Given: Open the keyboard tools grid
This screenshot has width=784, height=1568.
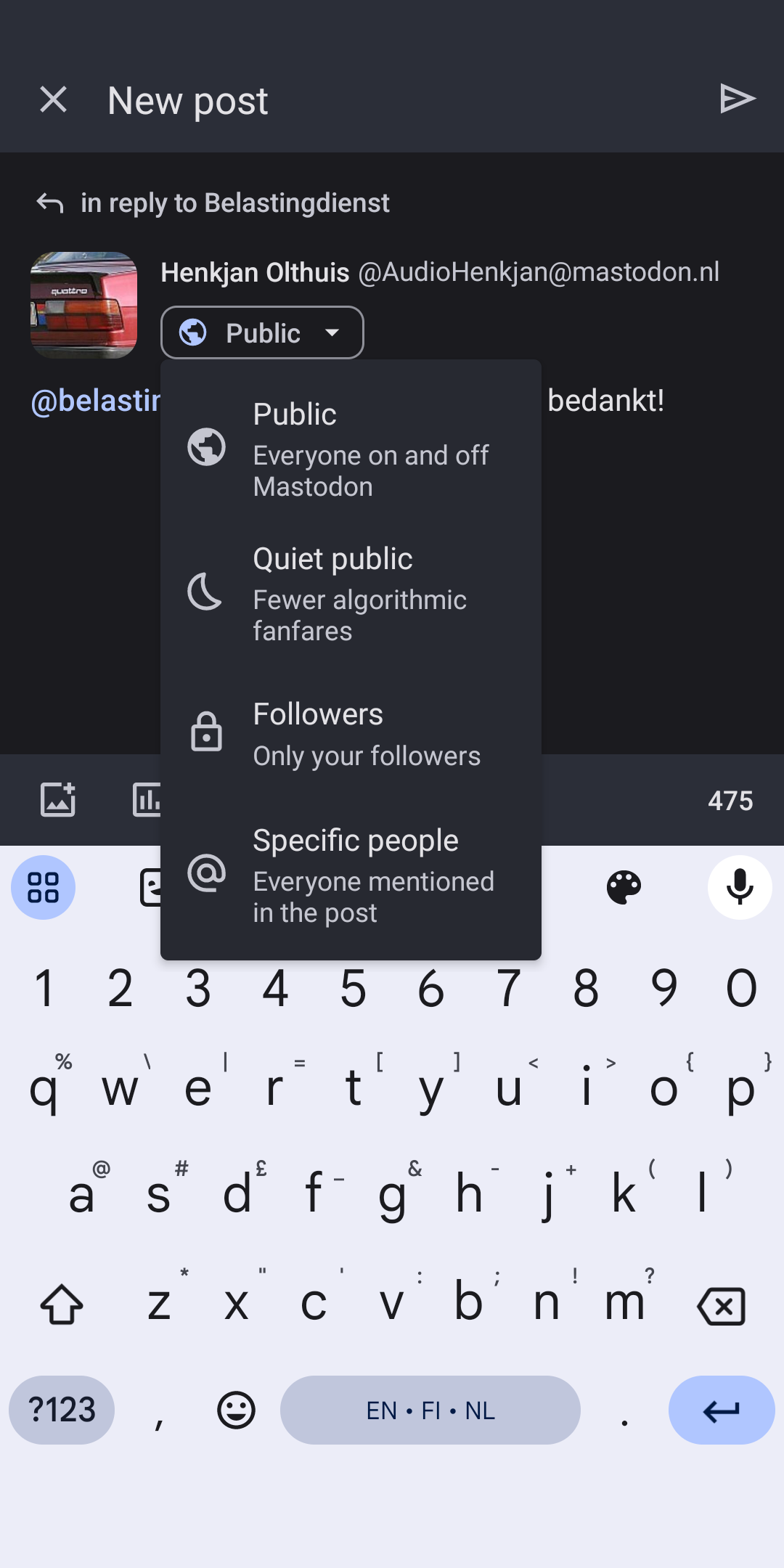Looking at the screenshot, I should click(x=43, y=887).
